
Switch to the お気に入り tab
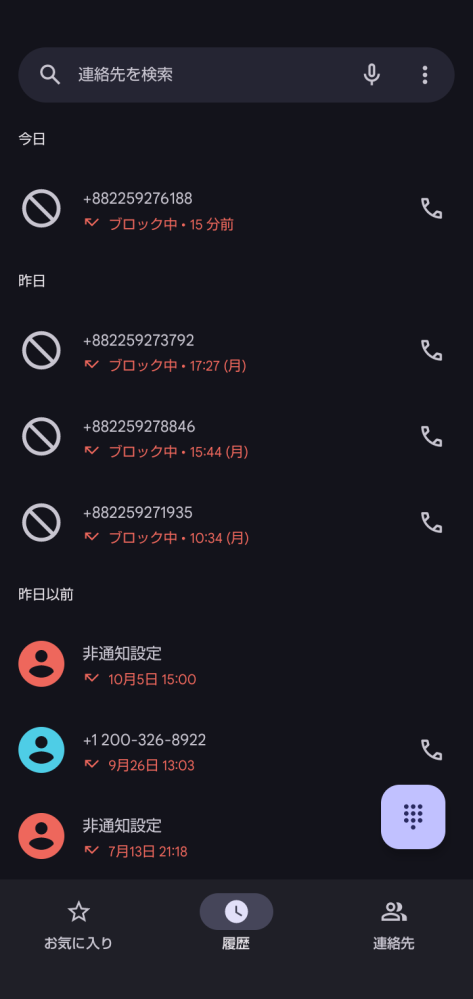click(78, 926)
